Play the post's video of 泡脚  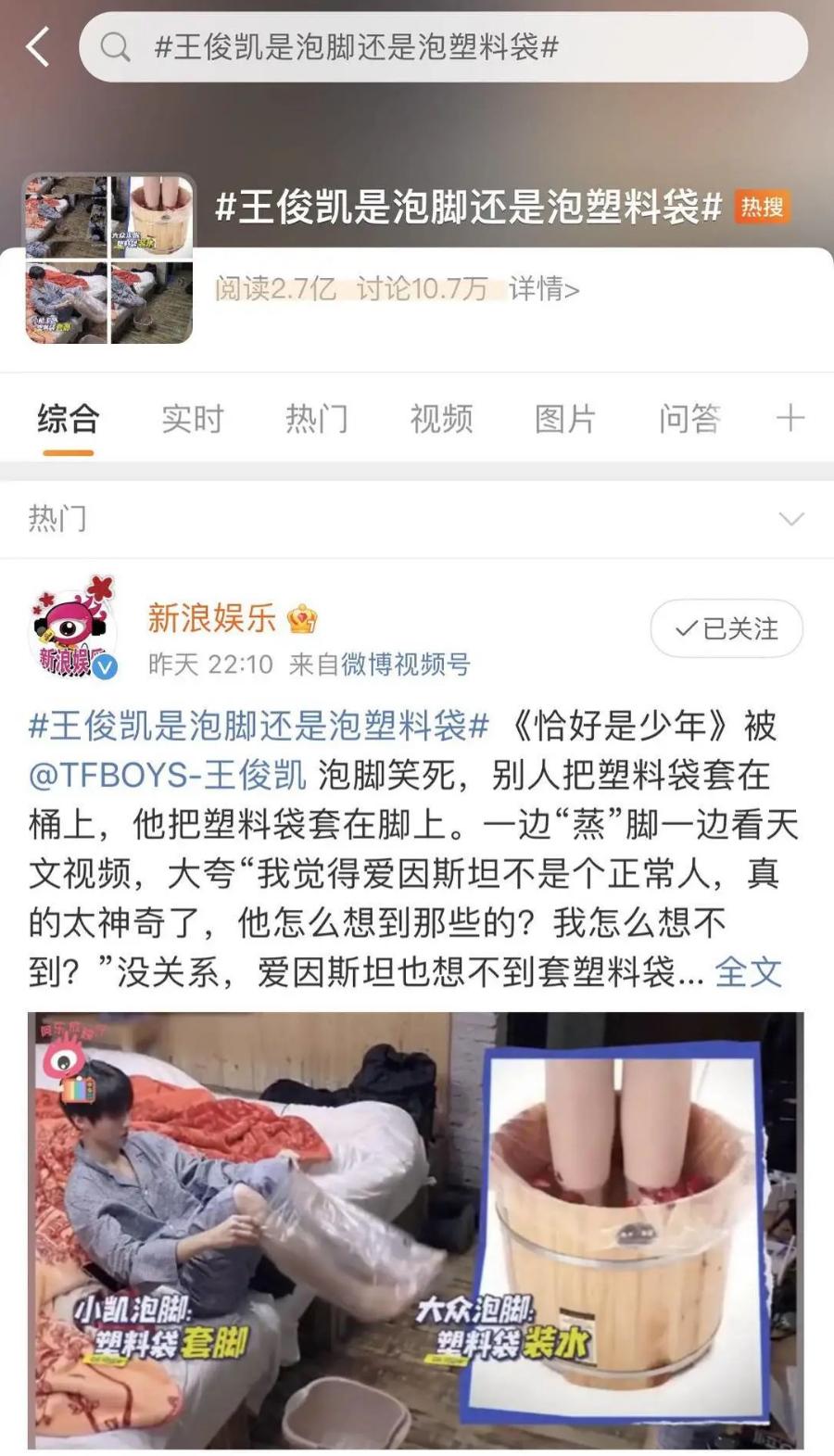pyautogui.click(x=415, y=1229)
